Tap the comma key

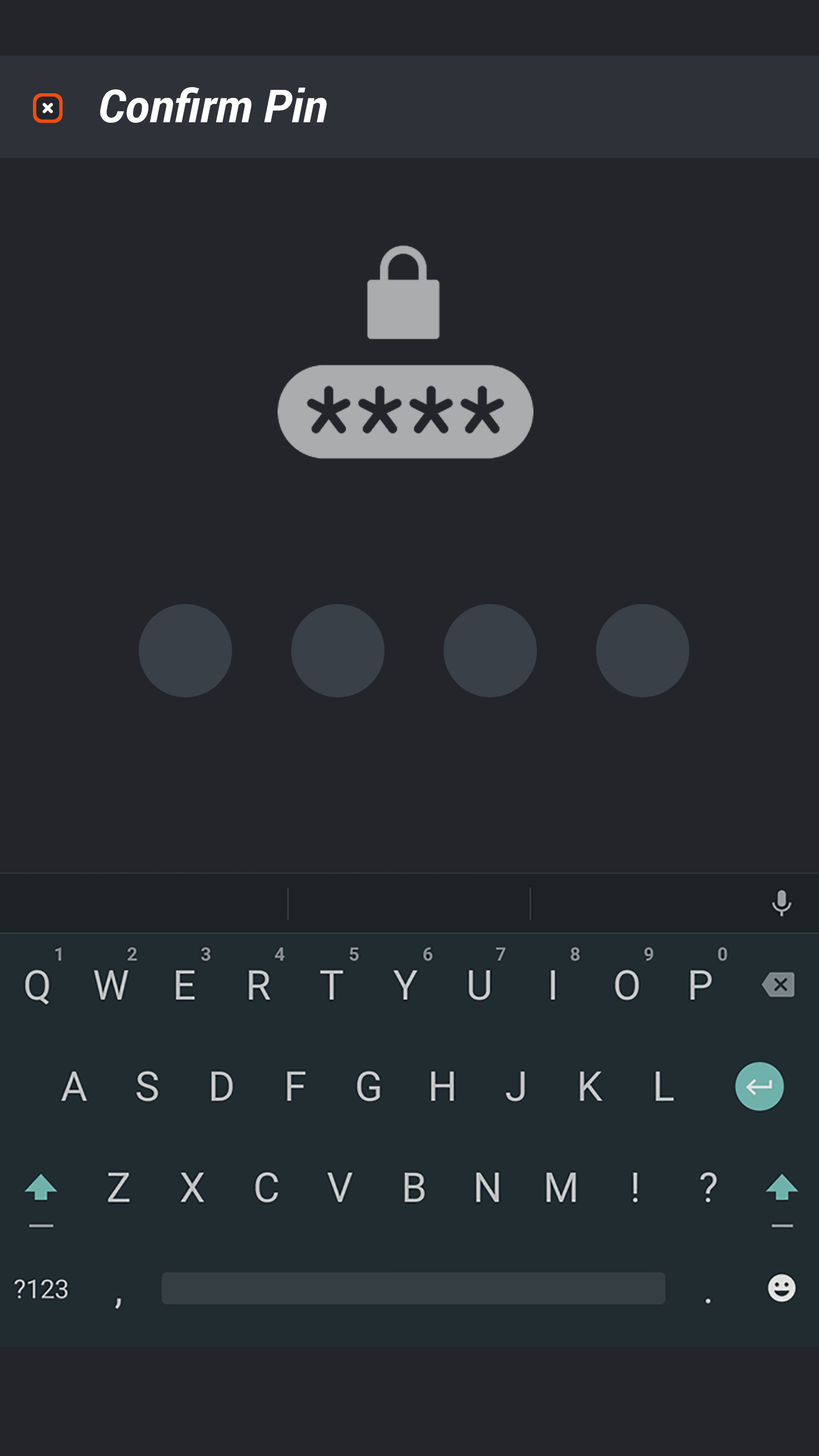pyautogui.click(x=118, y=1294)
